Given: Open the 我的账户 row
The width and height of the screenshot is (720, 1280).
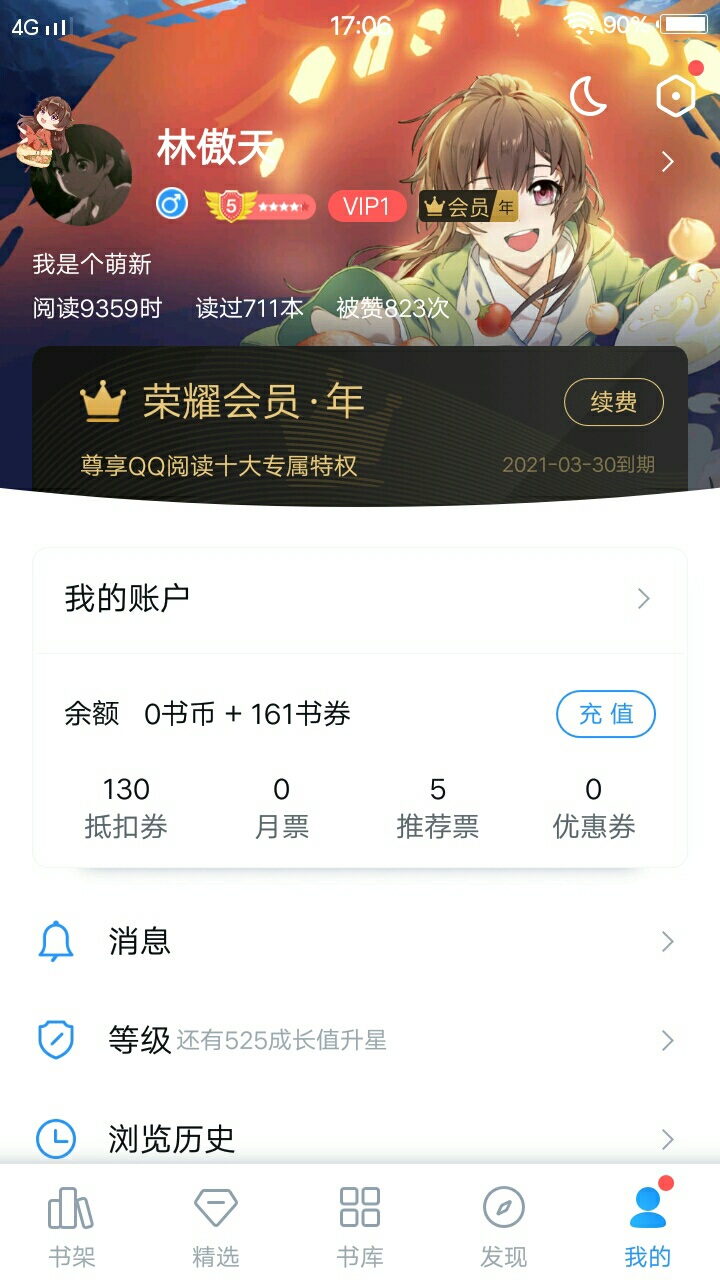Looking at the screenshot, I should pos(360,598).
